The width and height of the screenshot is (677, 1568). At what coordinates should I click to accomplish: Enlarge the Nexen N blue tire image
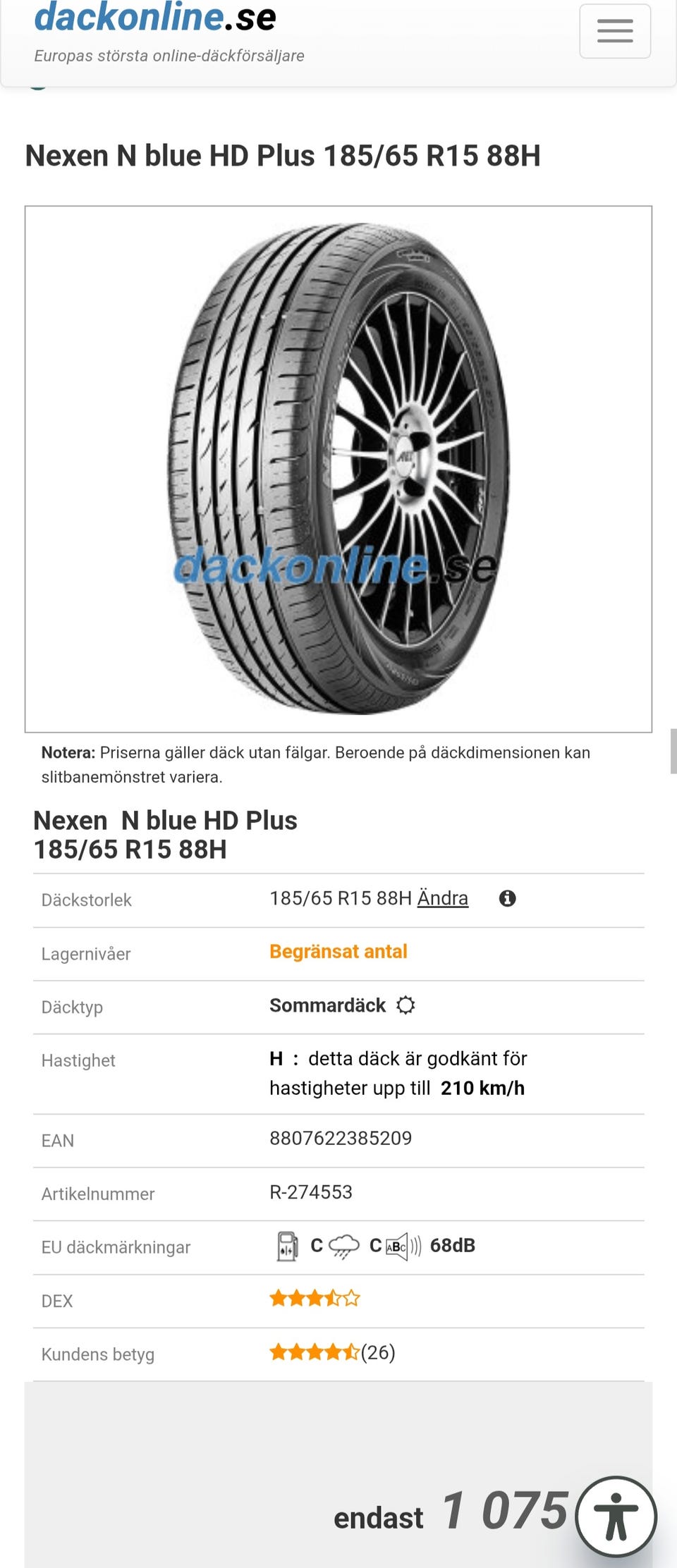pos(338,469)
